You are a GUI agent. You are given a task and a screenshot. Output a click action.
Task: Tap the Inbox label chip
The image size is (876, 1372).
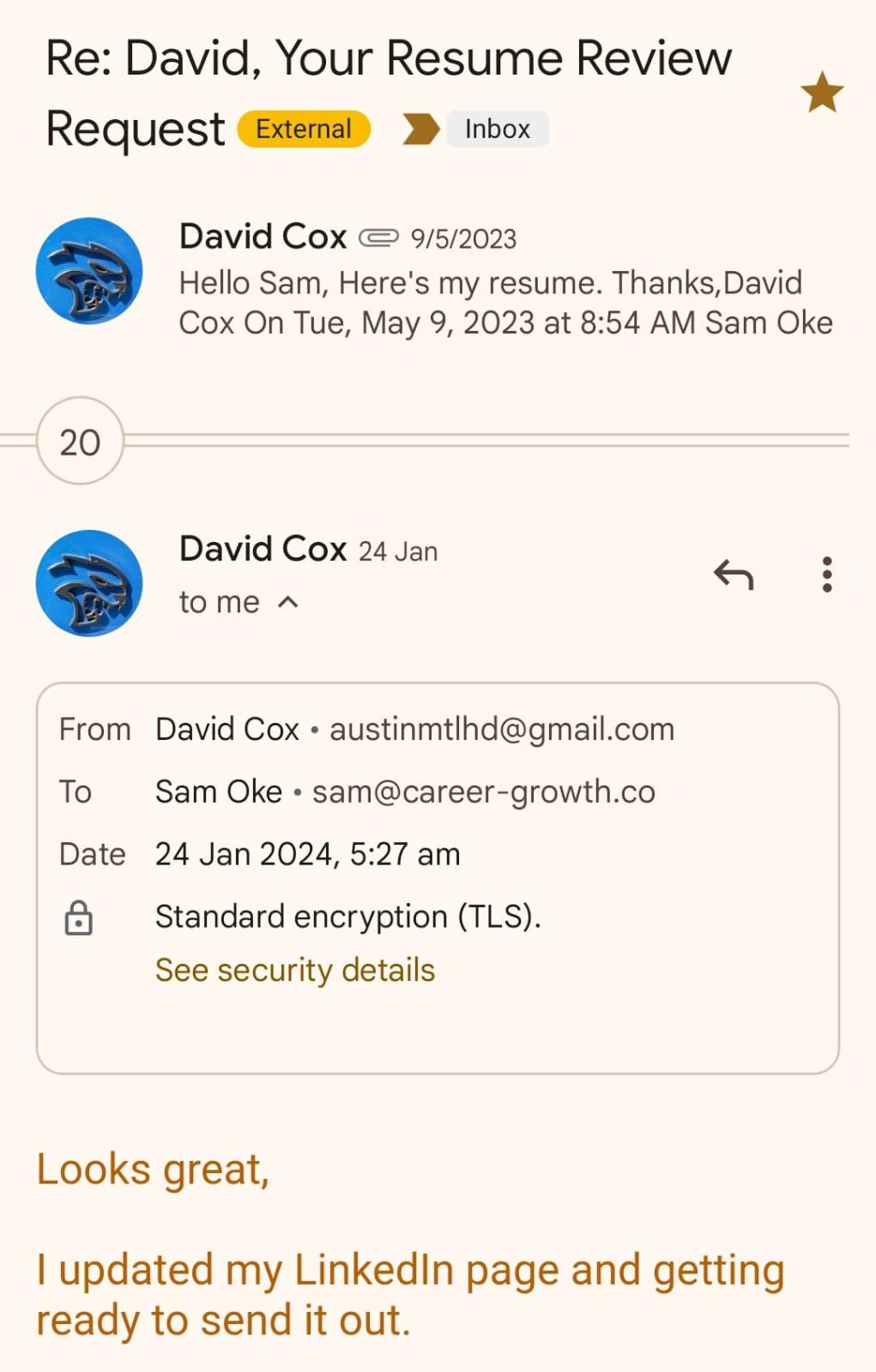click(497, 129)
